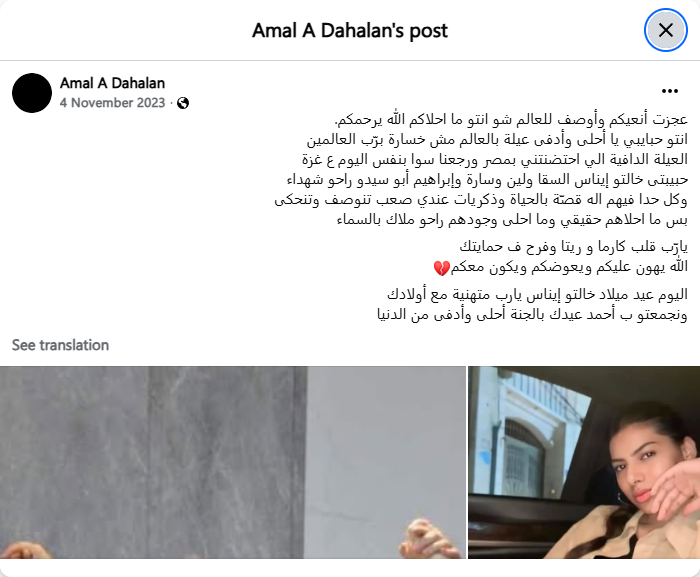Open Amal A Dahalan's profile picture
This screenshot has height=577, width=700.
32,93
